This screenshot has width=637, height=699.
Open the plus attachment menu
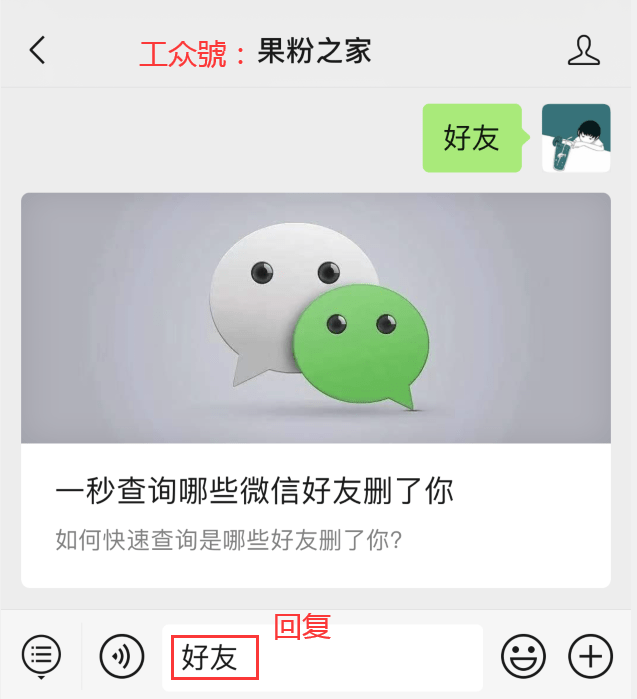click(590, 657)
